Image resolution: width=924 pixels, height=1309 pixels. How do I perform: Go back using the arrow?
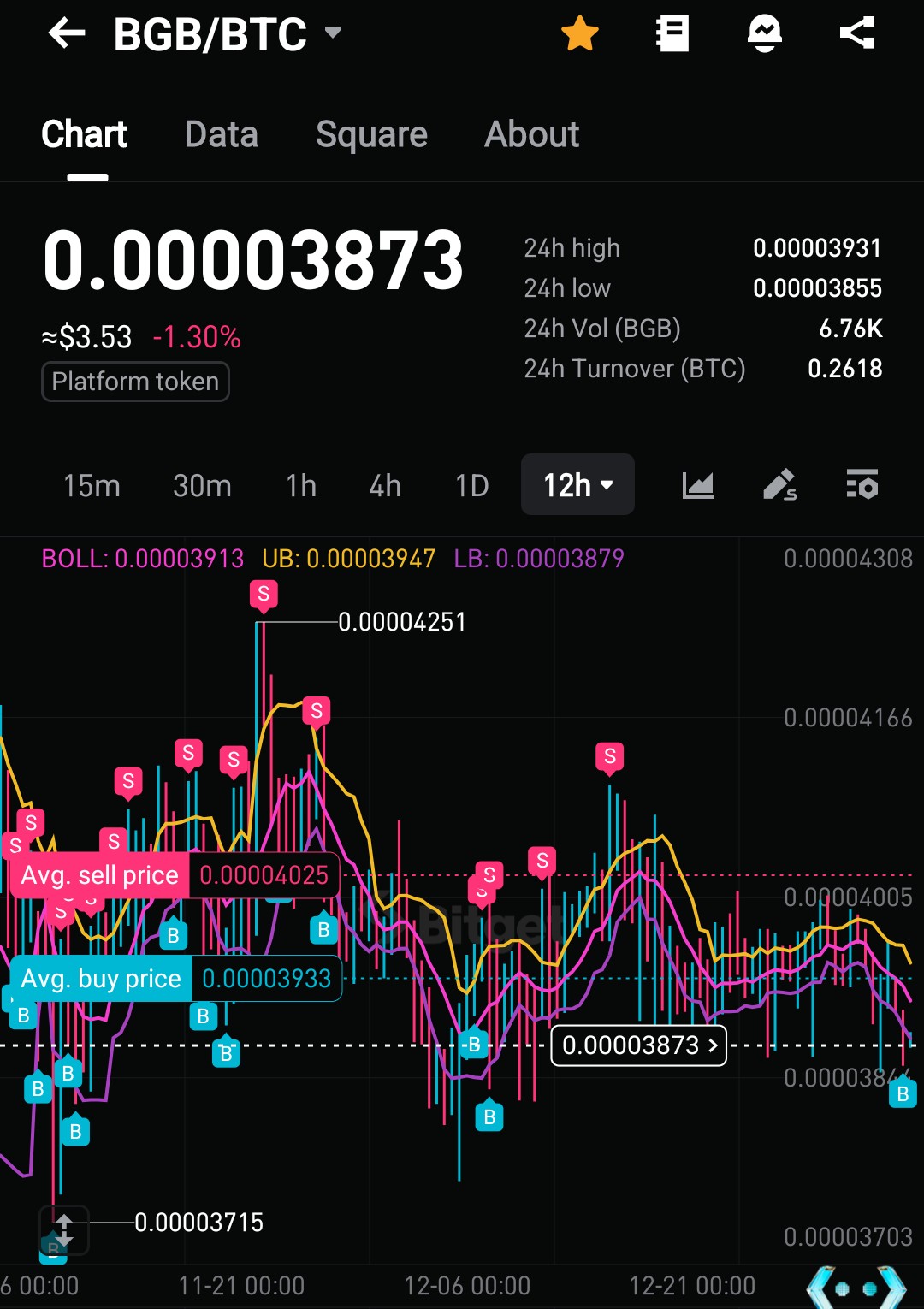pos(67,34)
